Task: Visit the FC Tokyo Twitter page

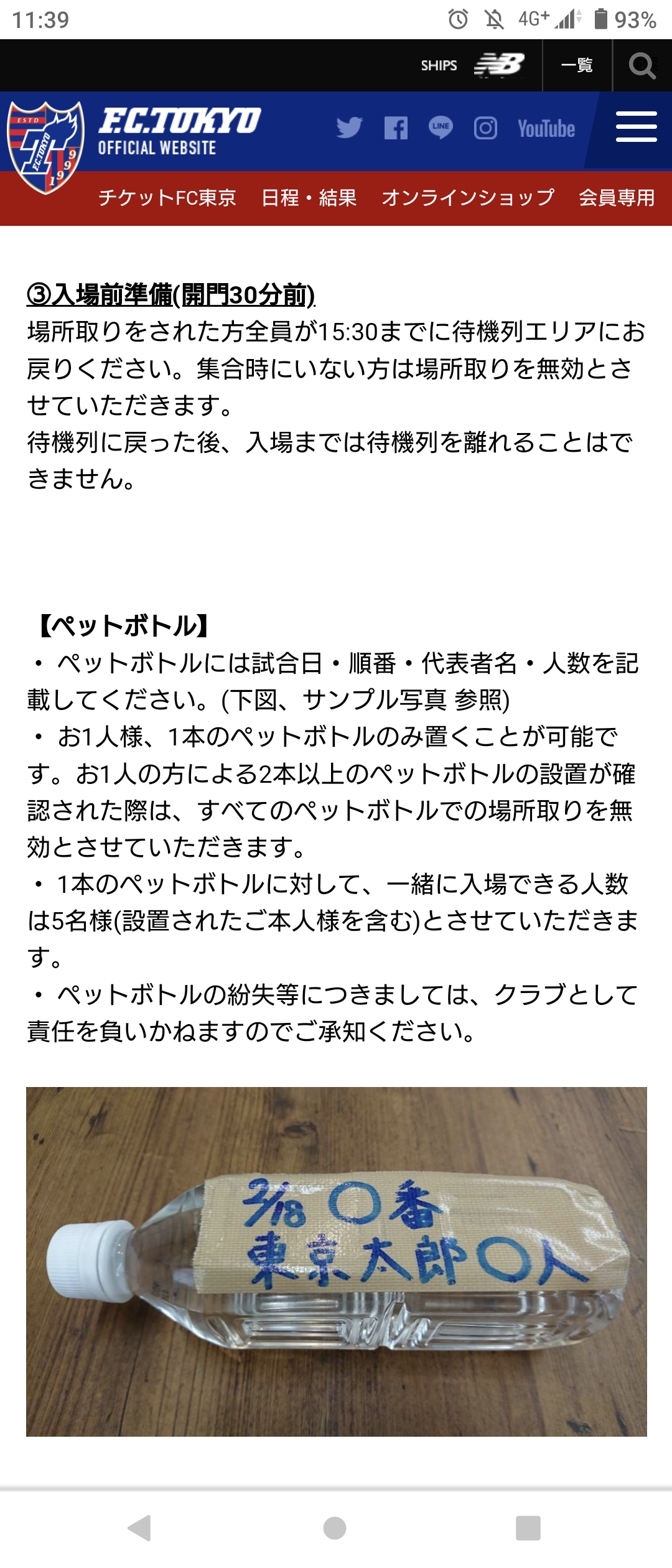Action: (x=349, y=128)
